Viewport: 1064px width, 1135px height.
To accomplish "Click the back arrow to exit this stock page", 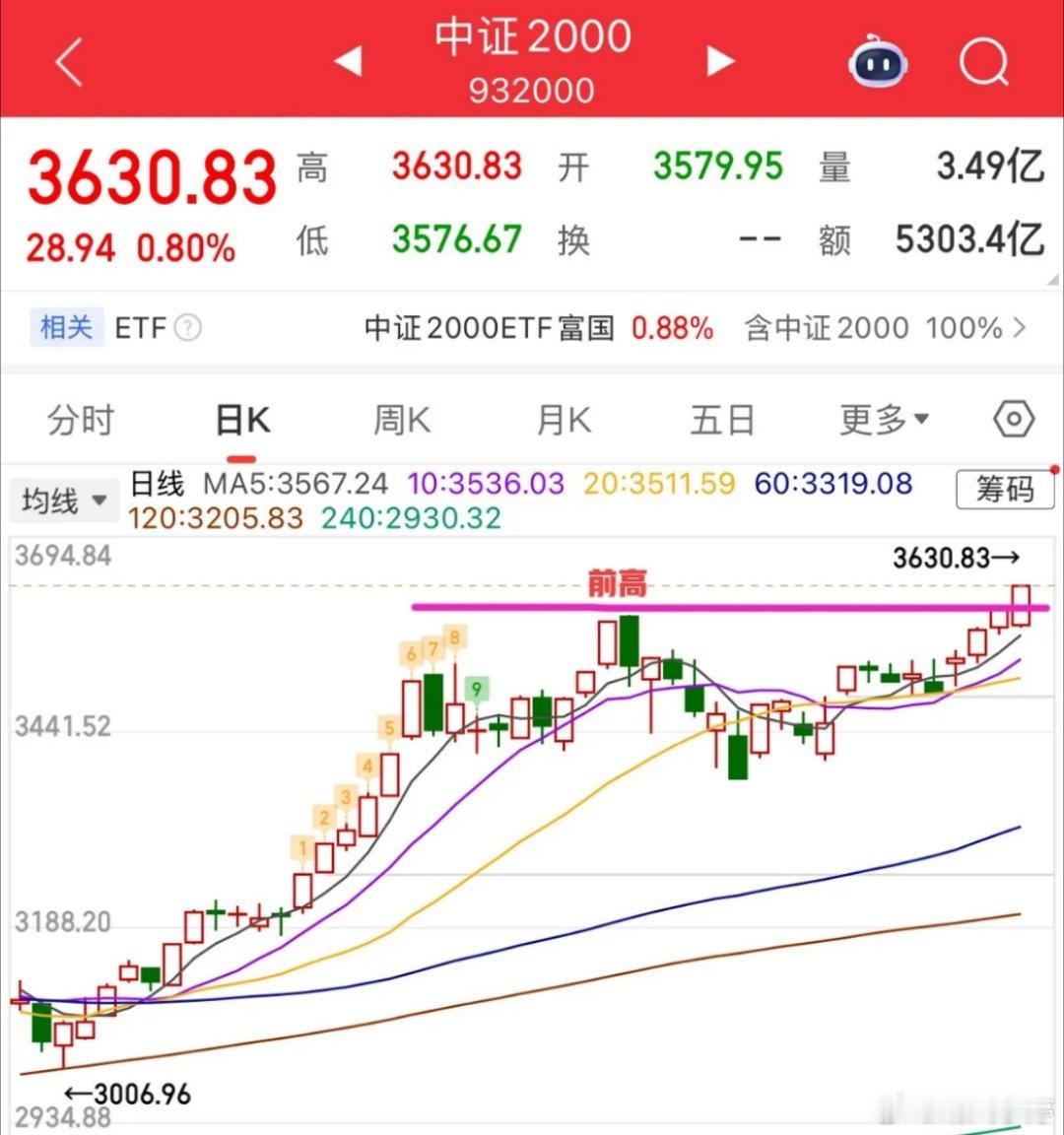I will click(x=69, y=59).
